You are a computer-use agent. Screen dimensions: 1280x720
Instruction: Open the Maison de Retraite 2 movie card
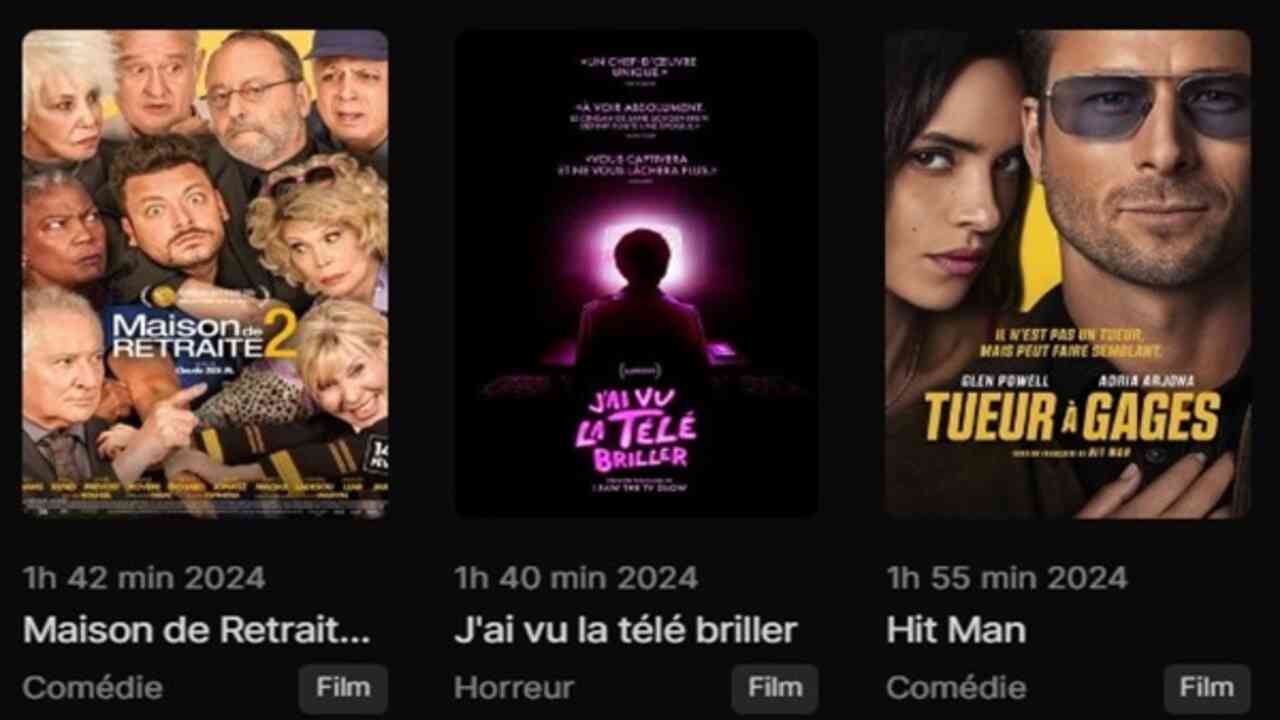click(x=205, y=272)
